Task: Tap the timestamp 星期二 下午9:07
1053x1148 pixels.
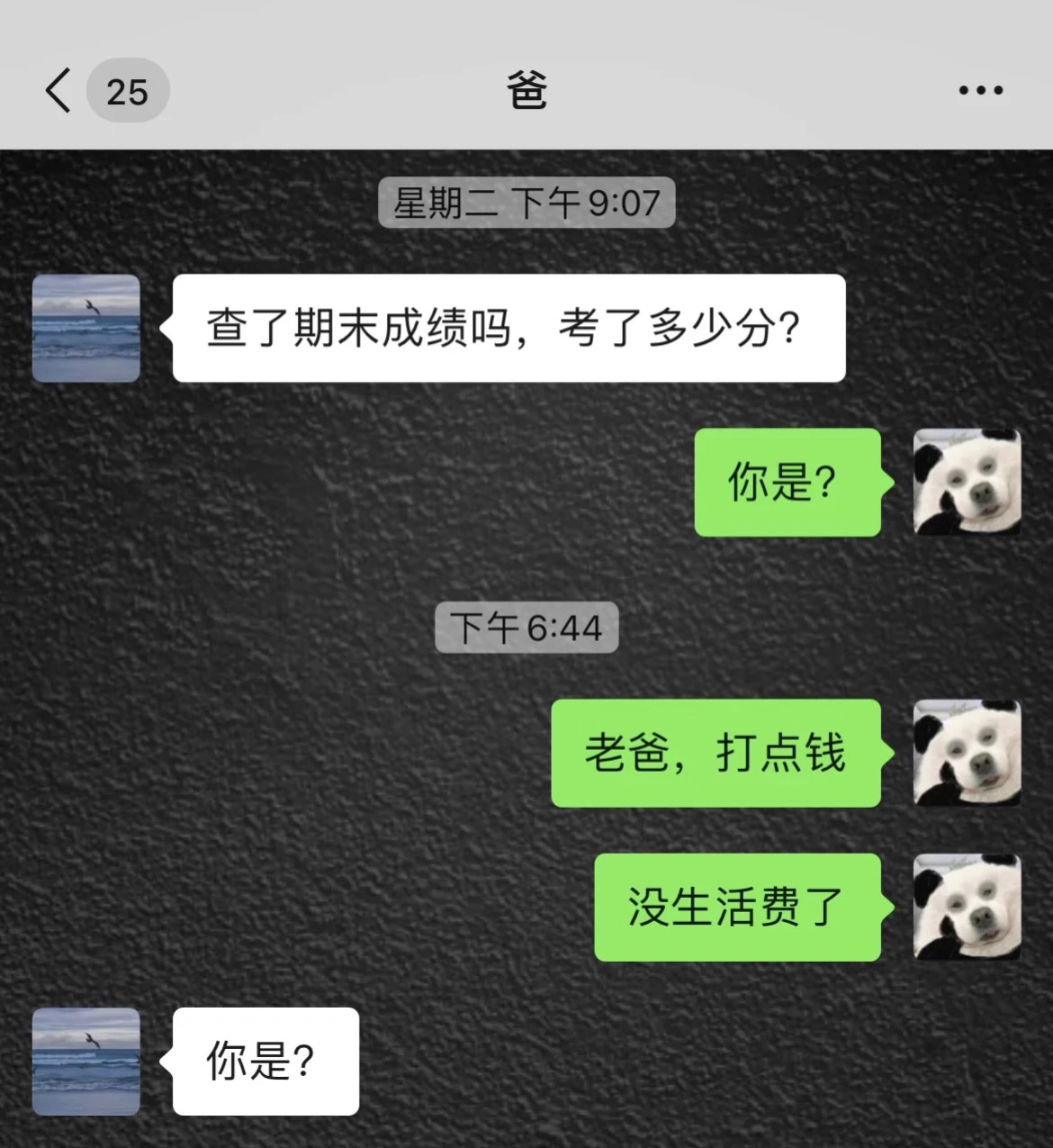Action: (x=526, y=202)
